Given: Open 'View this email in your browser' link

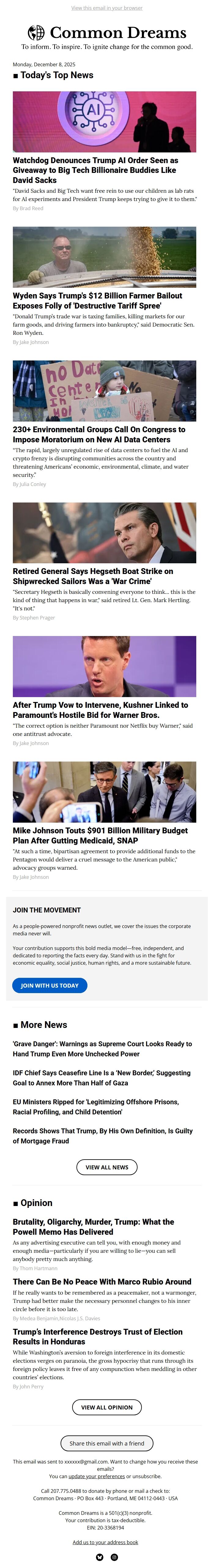Looking at the screenshot, I should (x=107, y=8).
